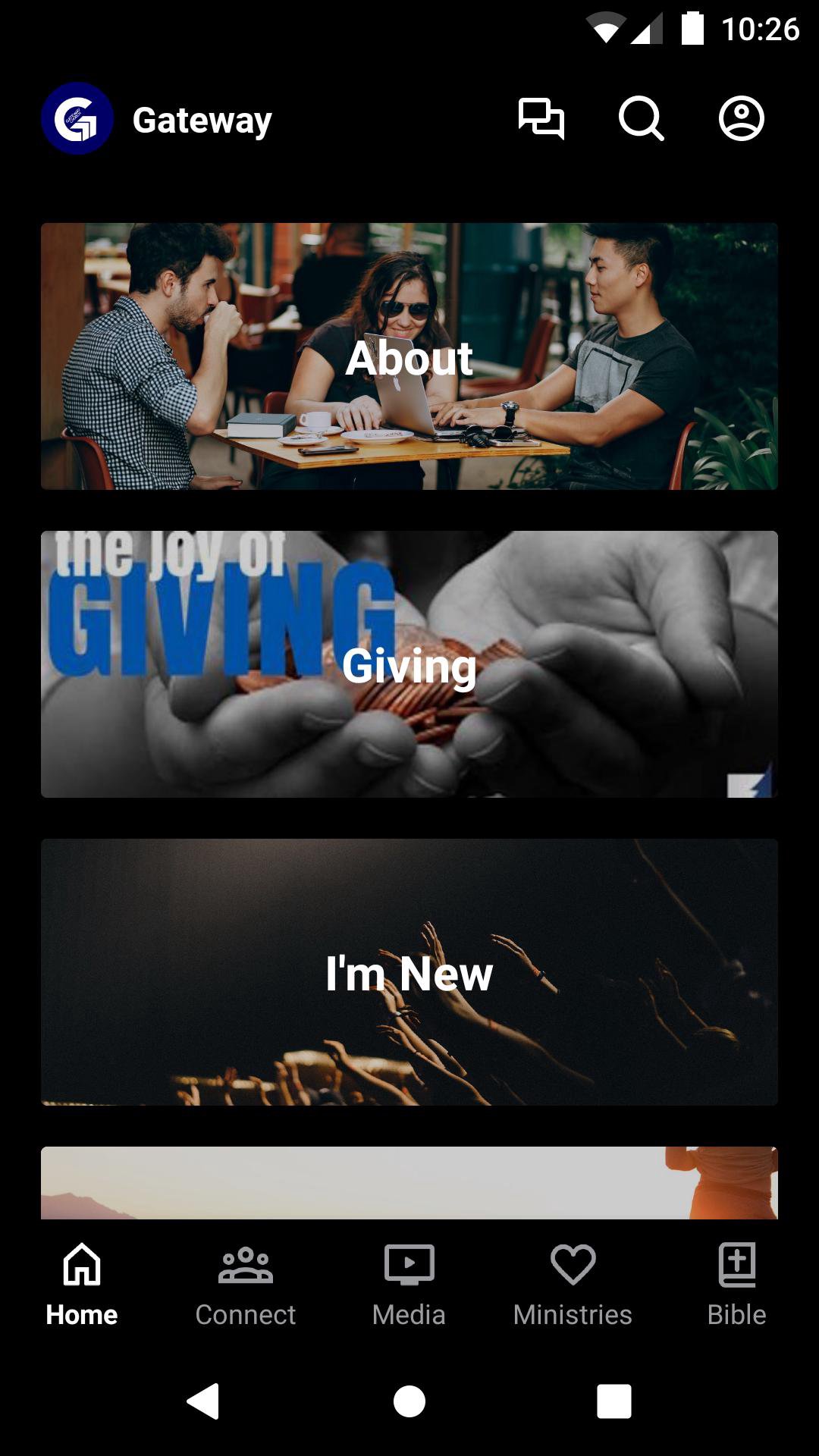Show recent apps with the square button
Viewport: 819px width, 1456px height.
coord(613,1401)
